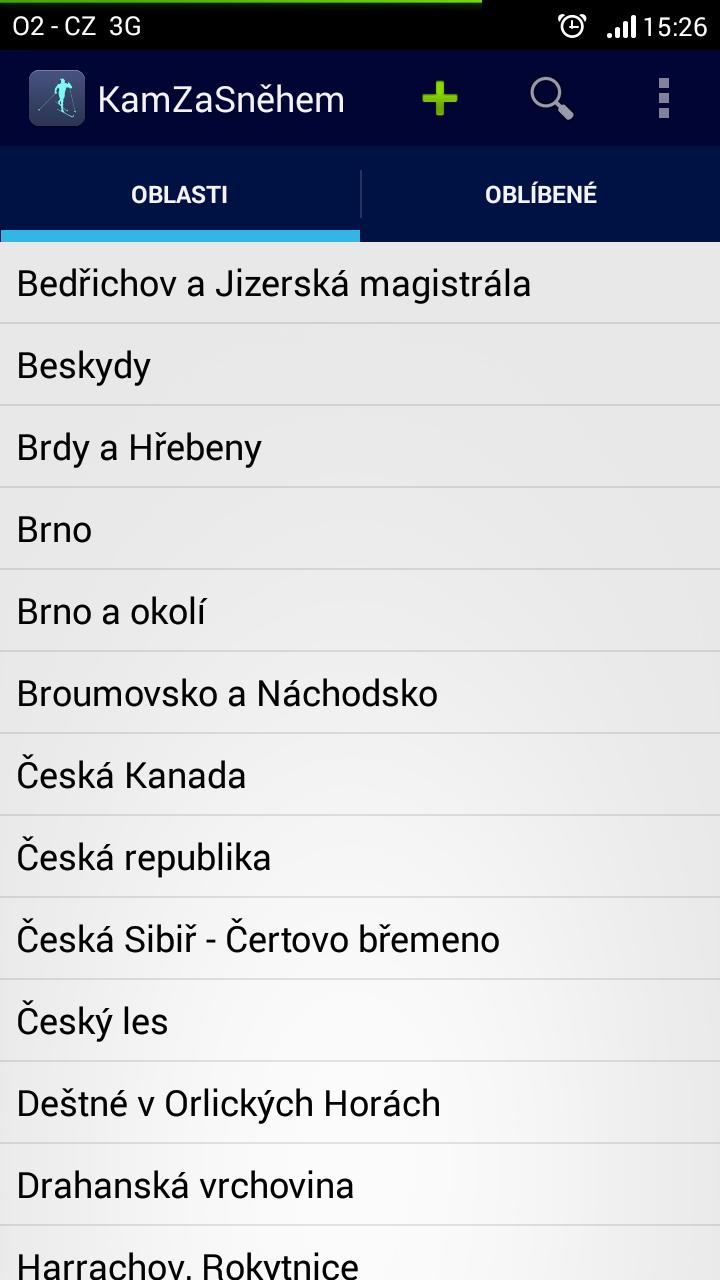Choose Česká republika
Image resolution: width=720 pixels, height=1280 pixels.
click(360, 858)
